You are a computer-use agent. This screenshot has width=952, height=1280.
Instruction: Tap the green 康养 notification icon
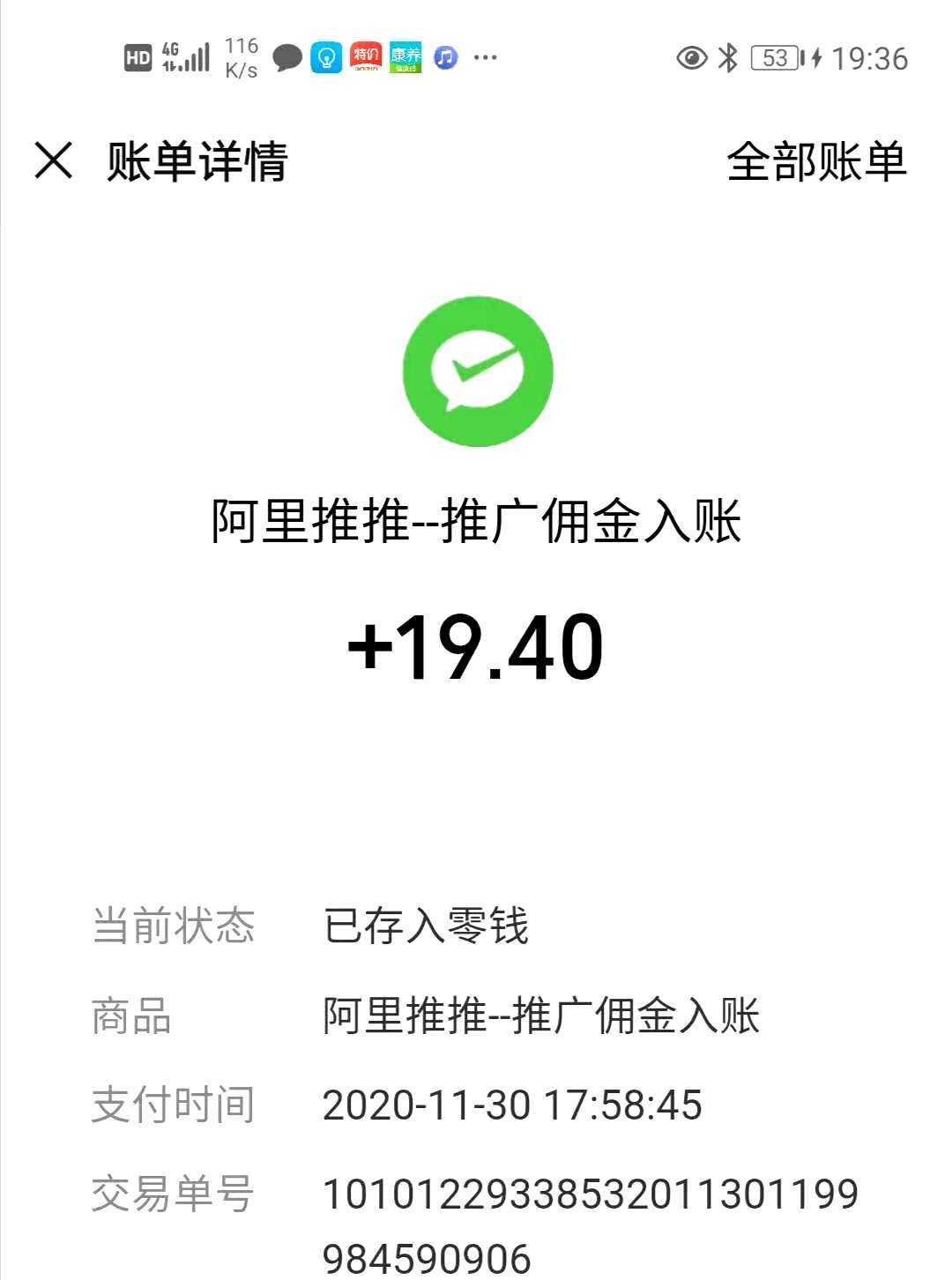407,56
